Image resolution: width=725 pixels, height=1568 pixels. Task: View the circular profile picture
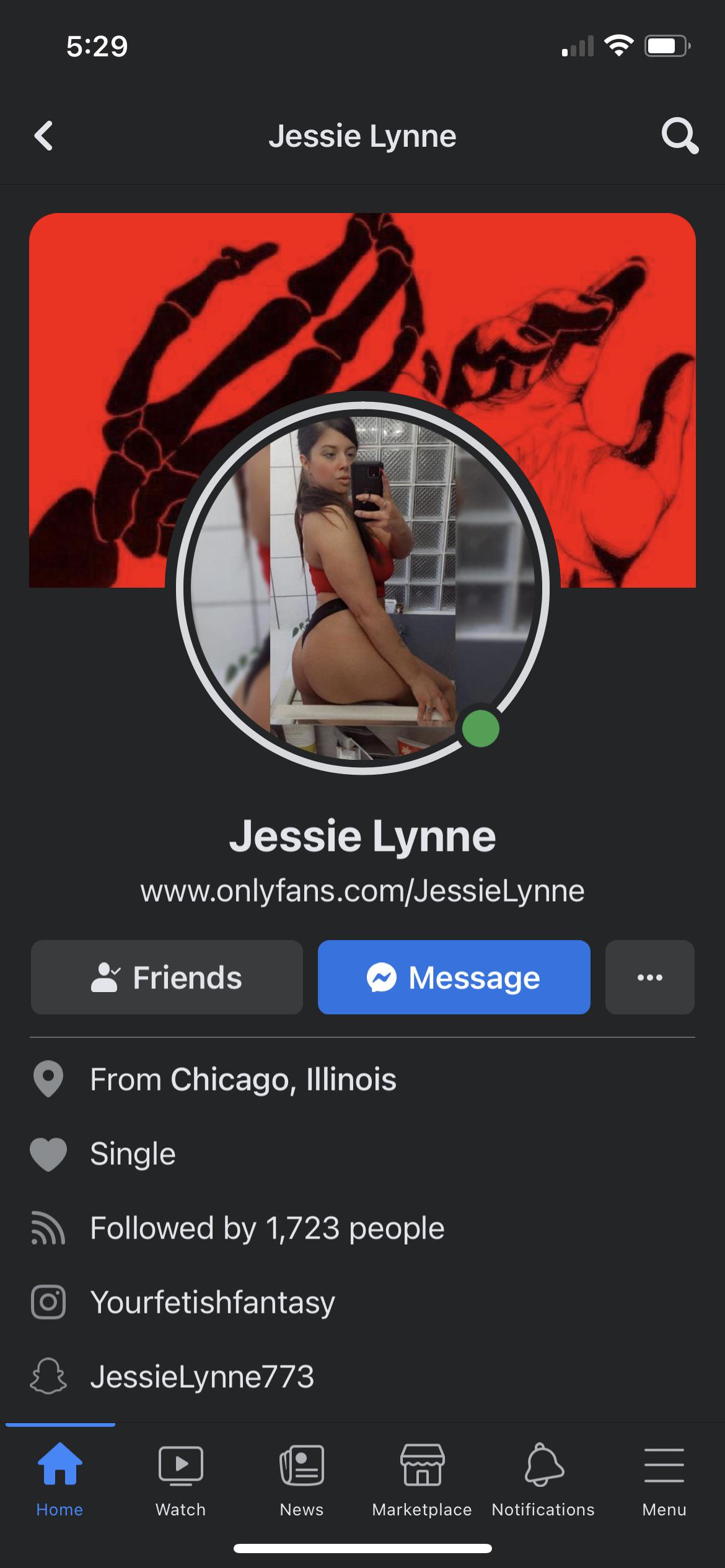pyautogui.click(x=362, y=587)
